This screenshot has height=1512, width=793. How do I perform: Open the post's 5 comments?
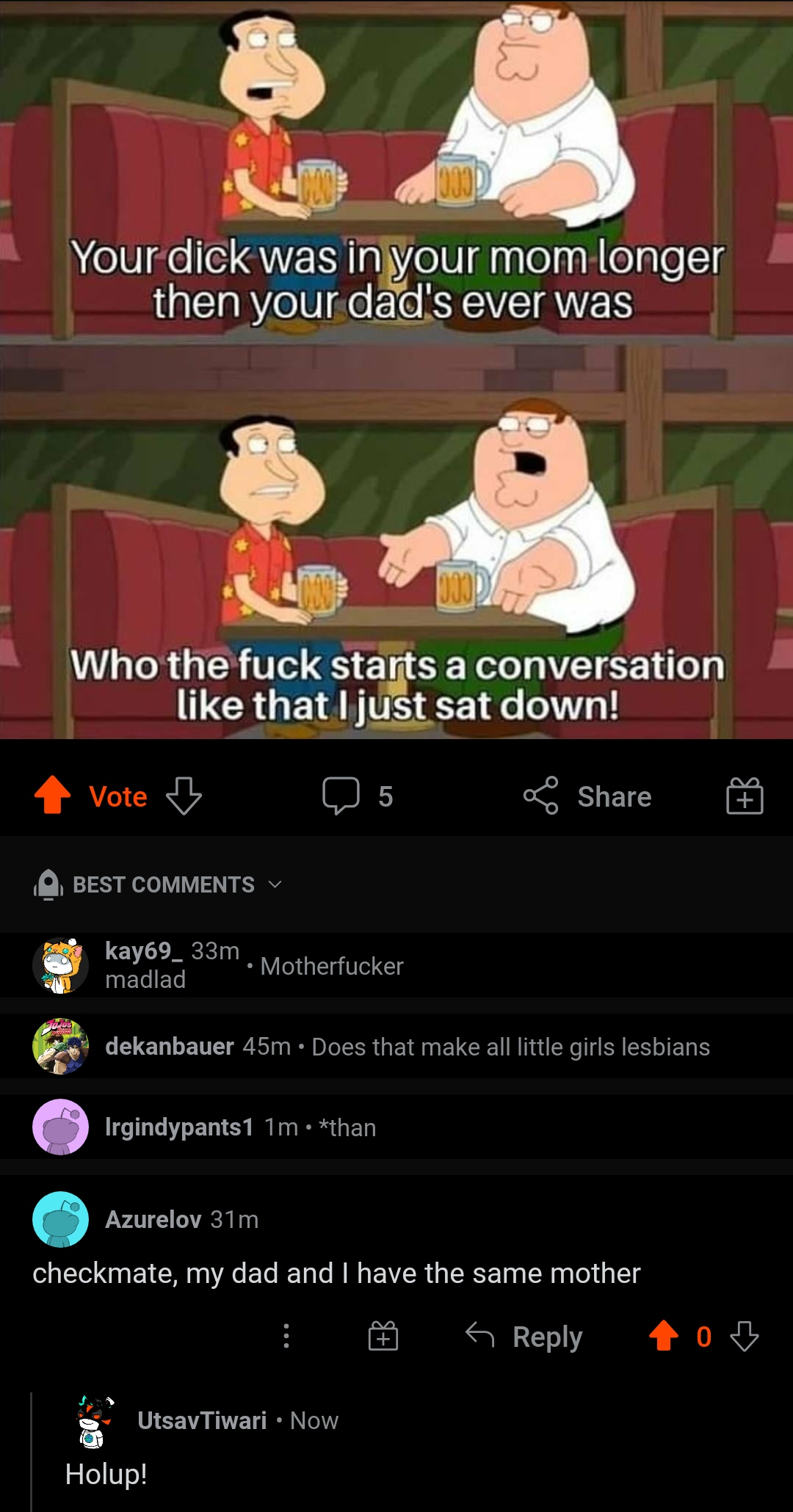point(358,796)
